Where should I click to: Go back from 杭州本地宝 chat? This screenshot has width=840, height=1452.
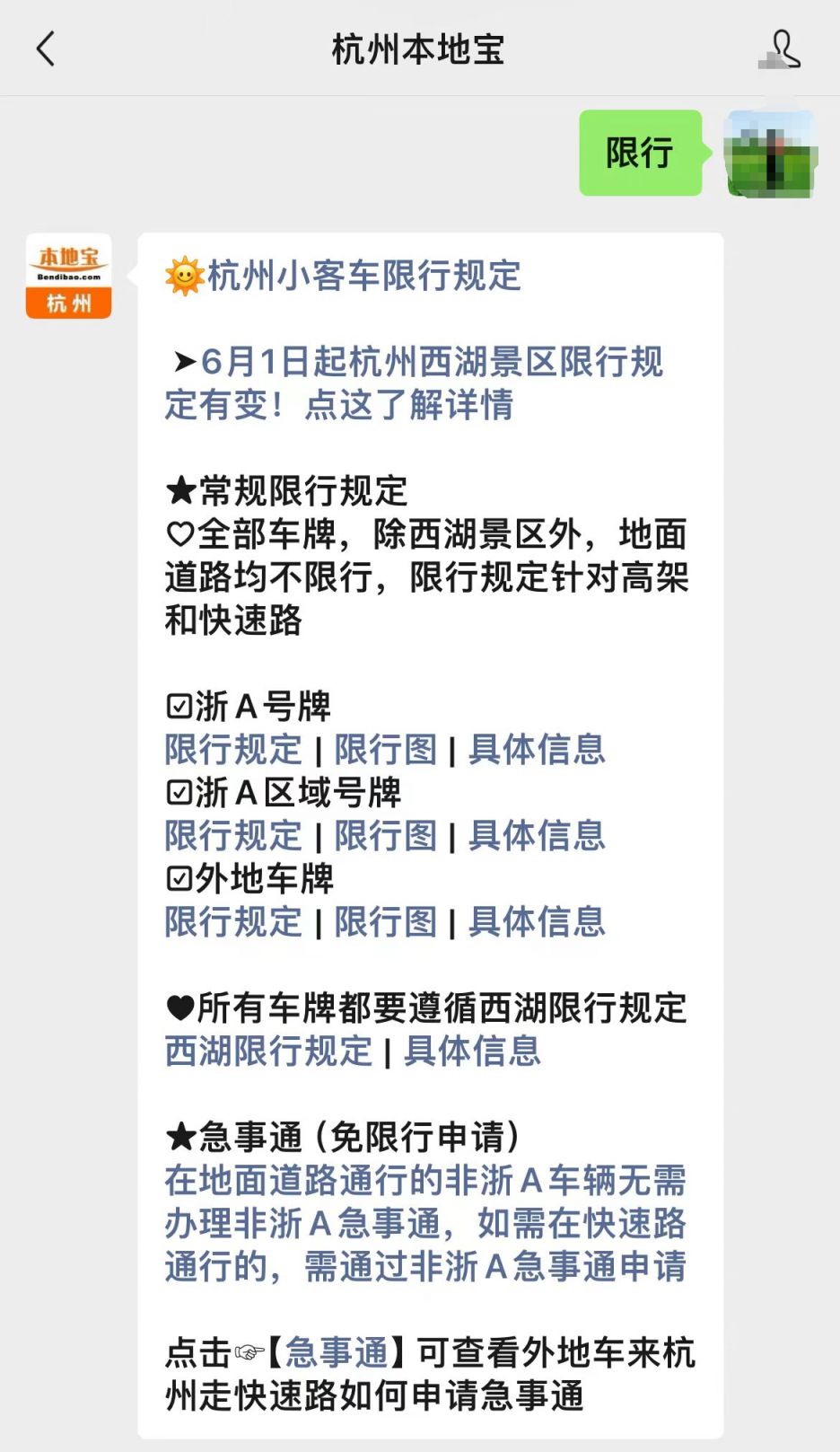coord(46,49)
